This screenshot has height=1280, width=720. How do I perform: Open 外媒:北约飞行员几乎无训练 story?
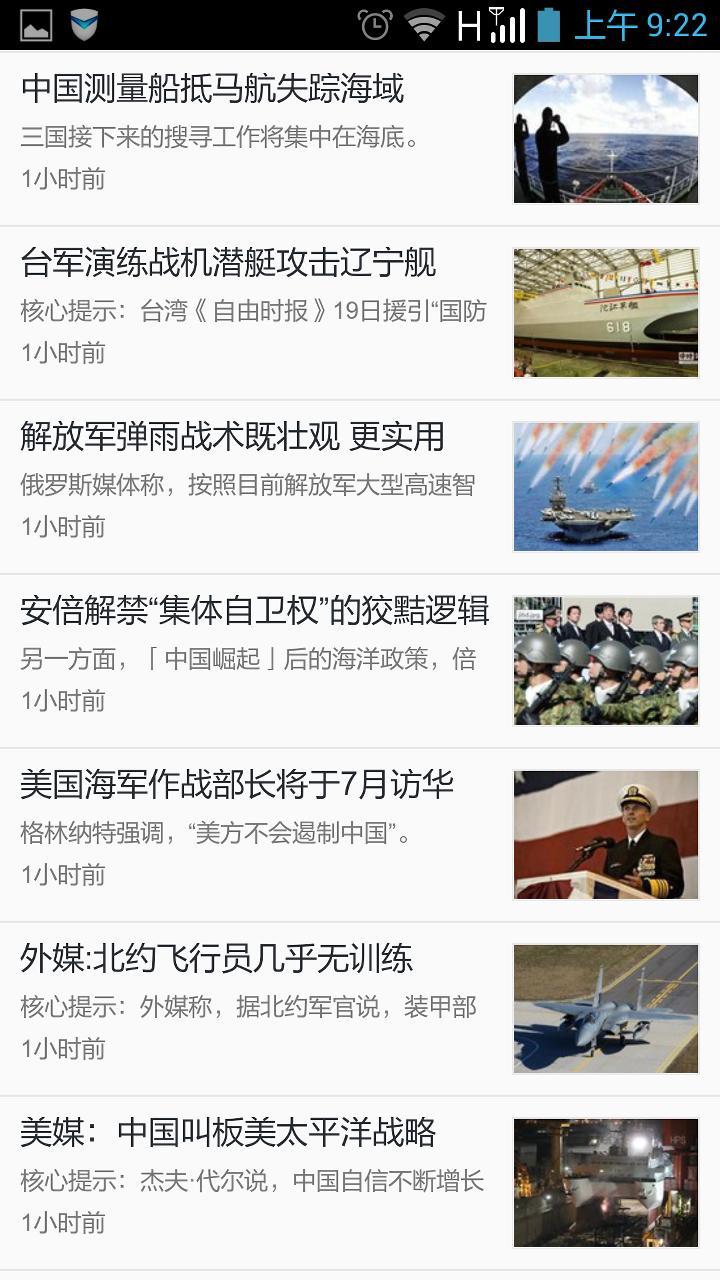216,959
